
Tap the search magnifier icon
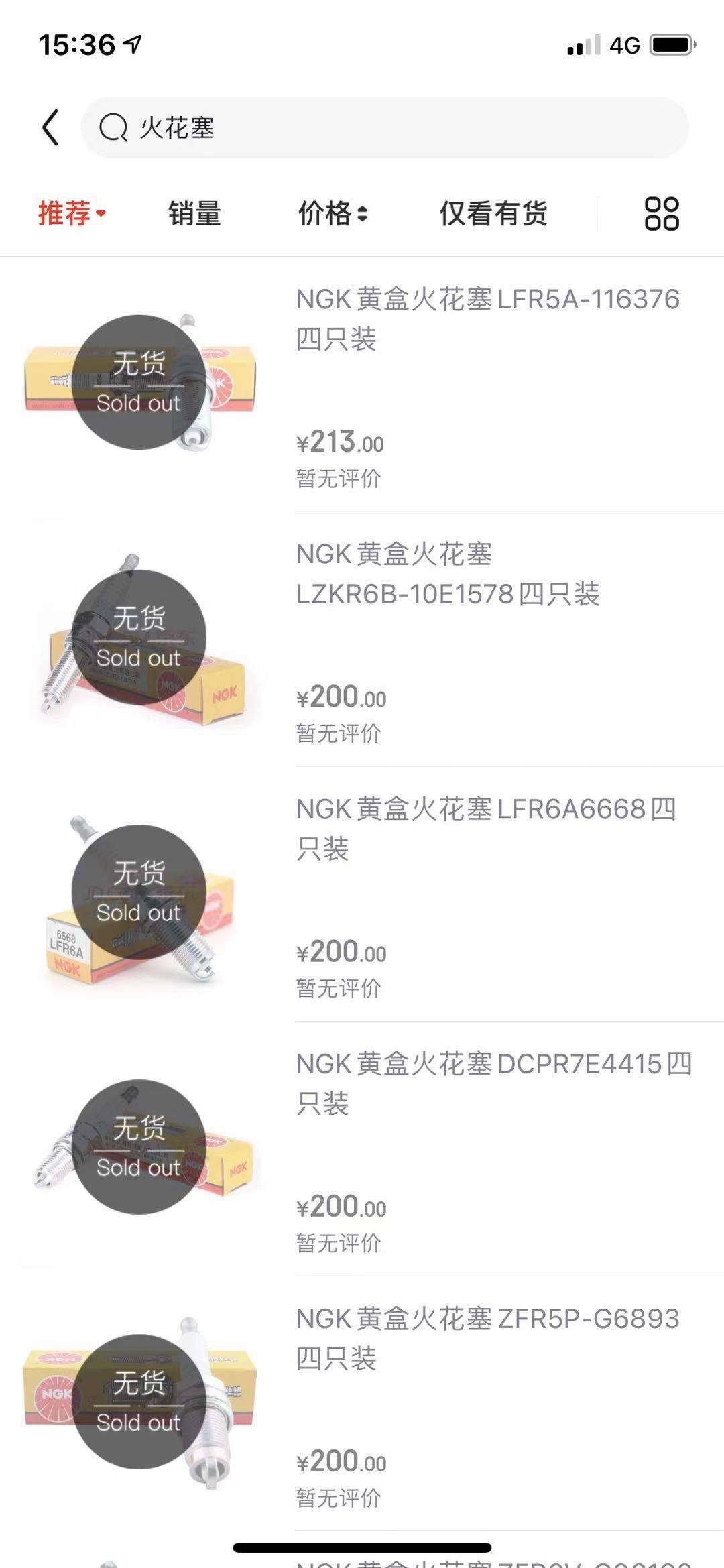pos(115,127)
